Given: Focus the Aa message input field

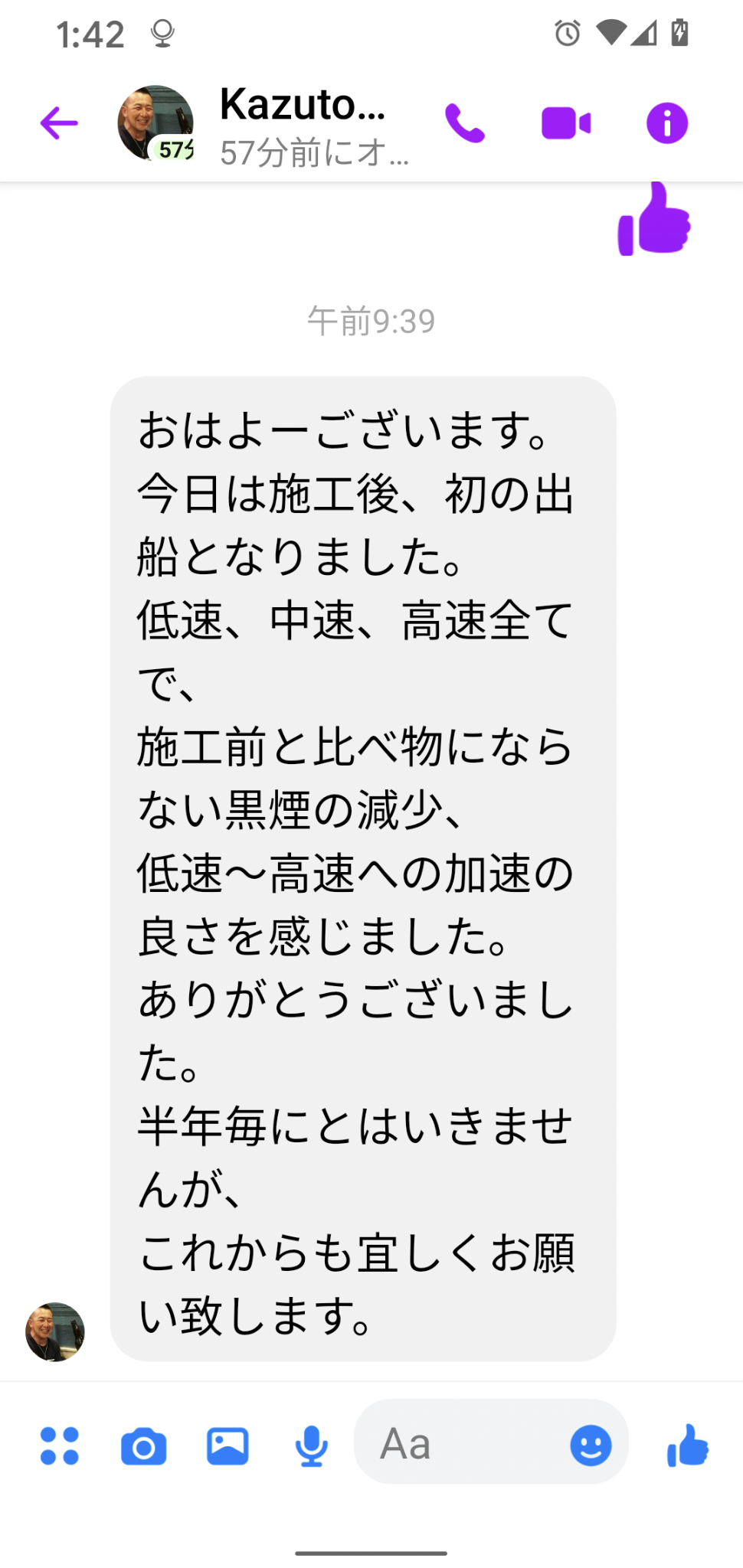Looking at the screenshot, I should [x=461, y=1445].
